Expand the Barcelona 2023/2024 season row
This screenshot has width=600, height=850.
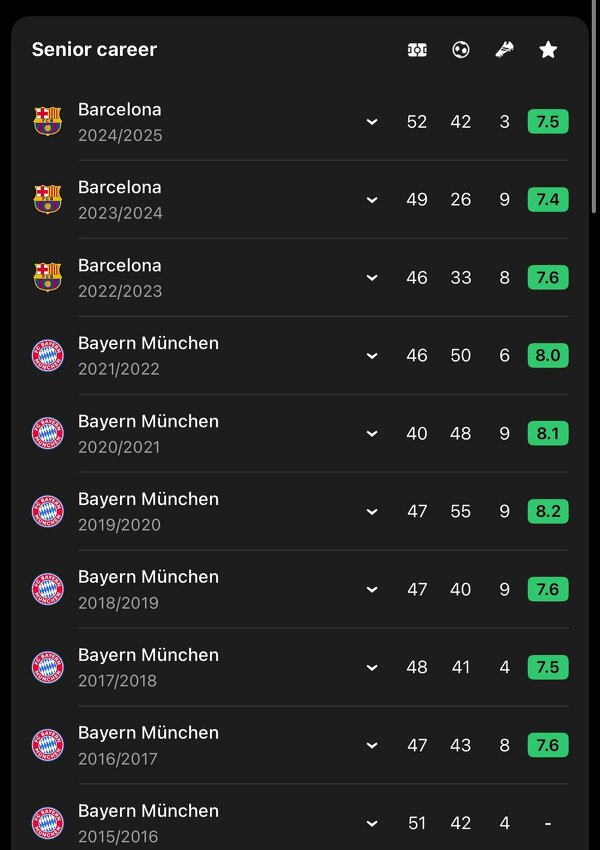372,200
